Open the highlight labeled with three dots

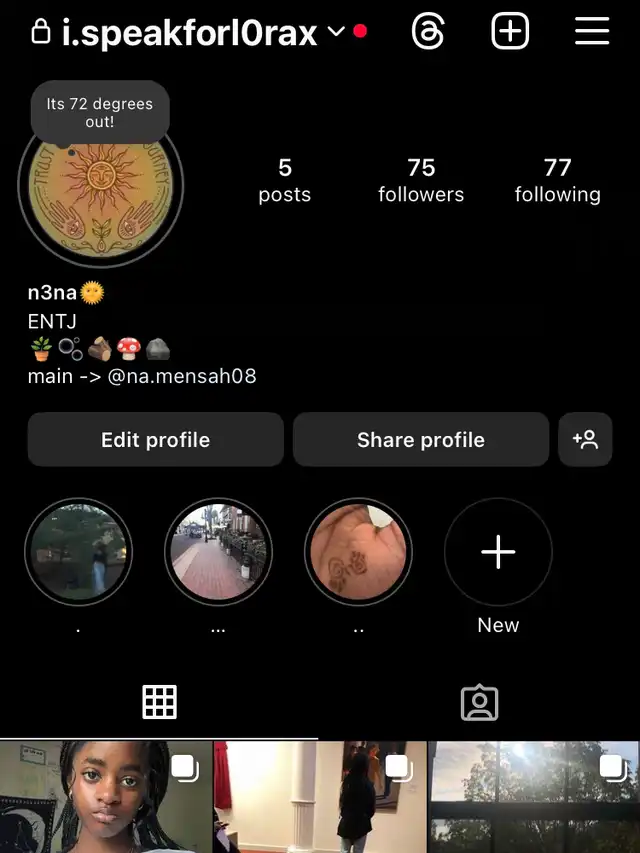click(218, 552)
